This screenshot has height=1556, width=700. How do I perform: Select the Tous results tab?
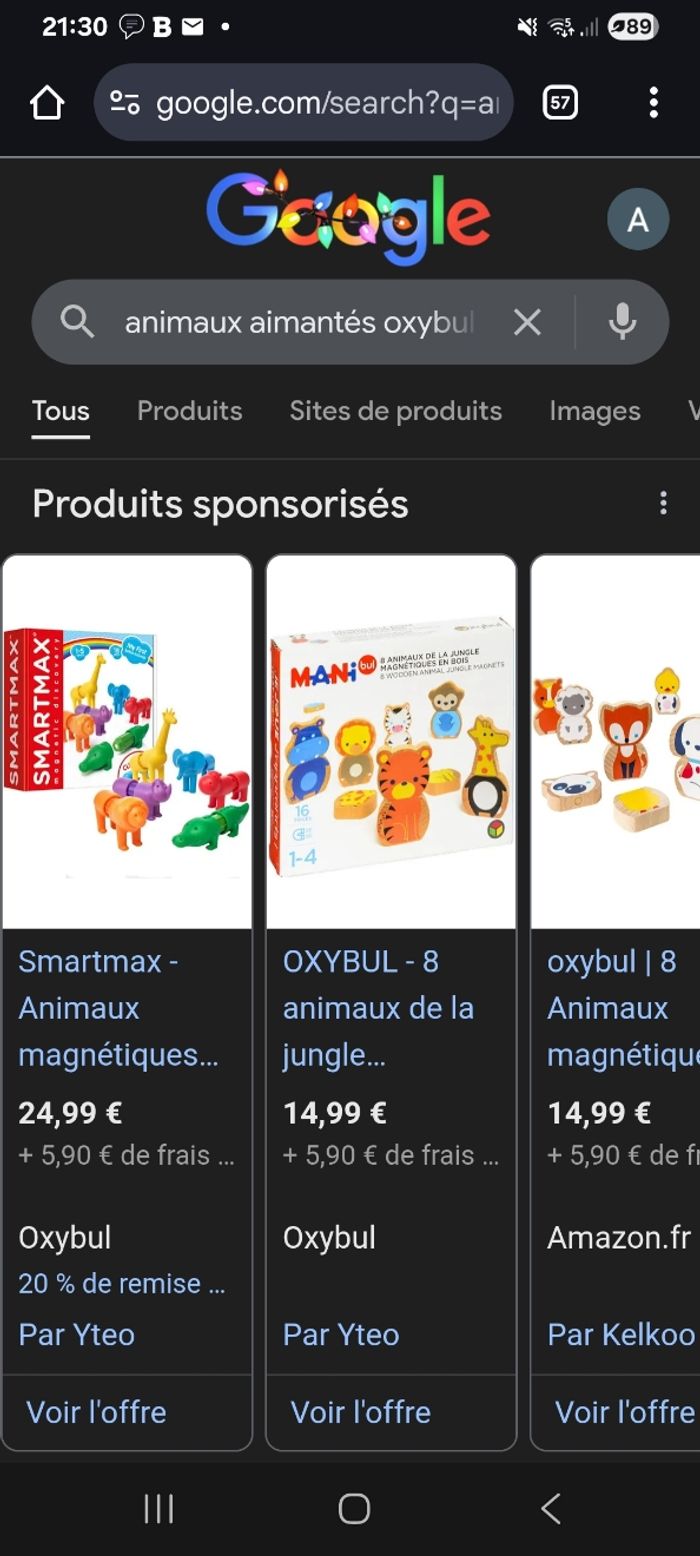pyautogui.click(x=60, y=411)
